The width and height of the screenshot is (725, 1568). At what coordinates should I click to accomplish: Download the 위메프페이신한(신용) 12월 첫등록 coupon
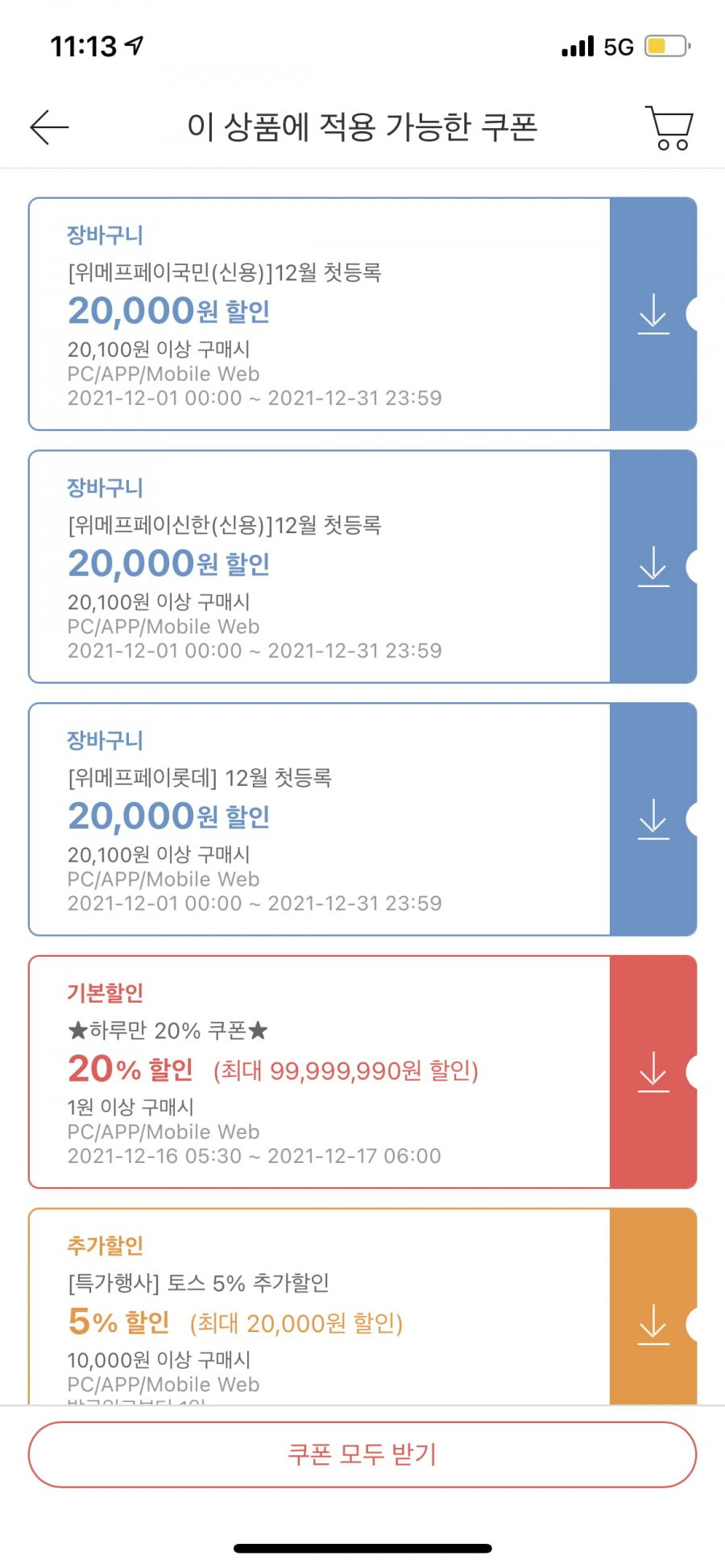click(x=653, y=567)
